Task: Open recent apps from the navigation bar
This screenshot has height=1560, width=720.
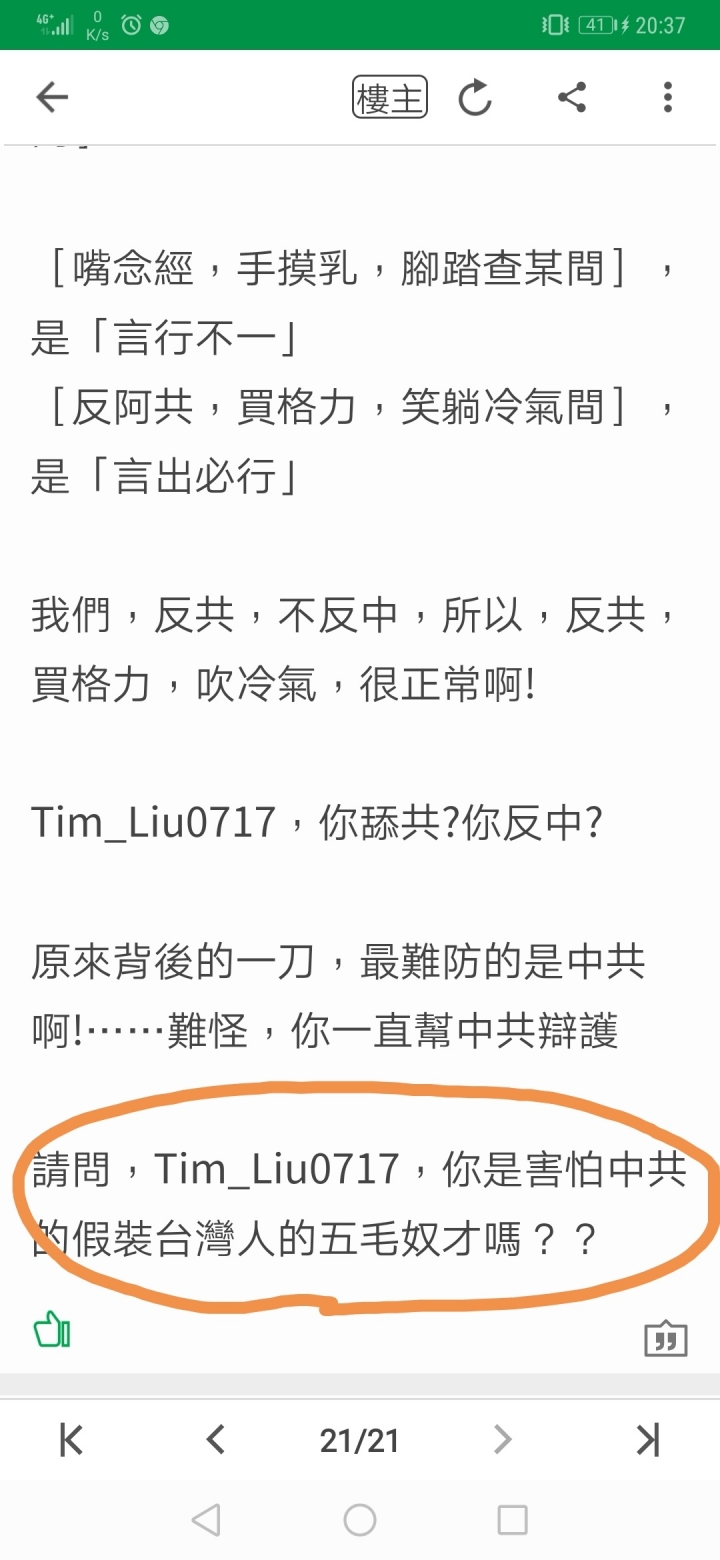Action: point(512,1520)
